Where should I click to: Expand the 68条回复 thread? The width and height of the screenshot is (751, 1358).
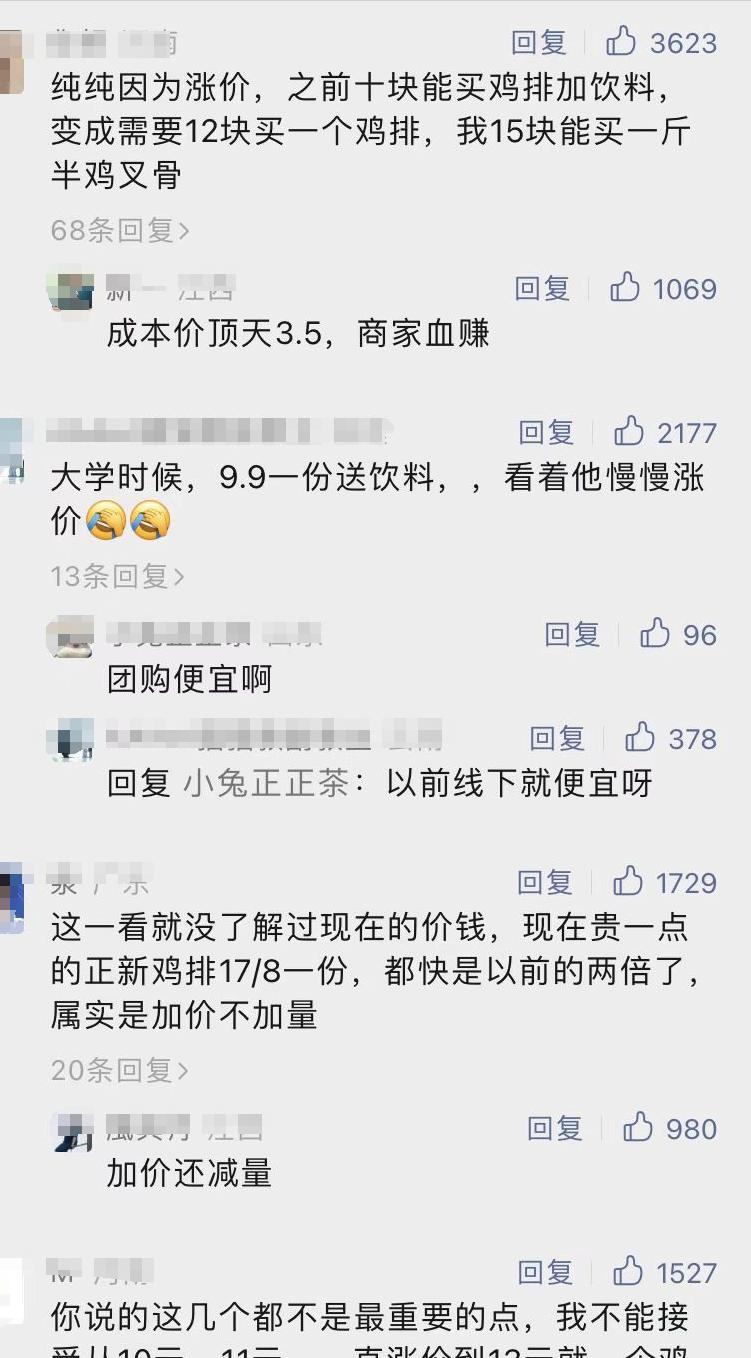point(120,230)
